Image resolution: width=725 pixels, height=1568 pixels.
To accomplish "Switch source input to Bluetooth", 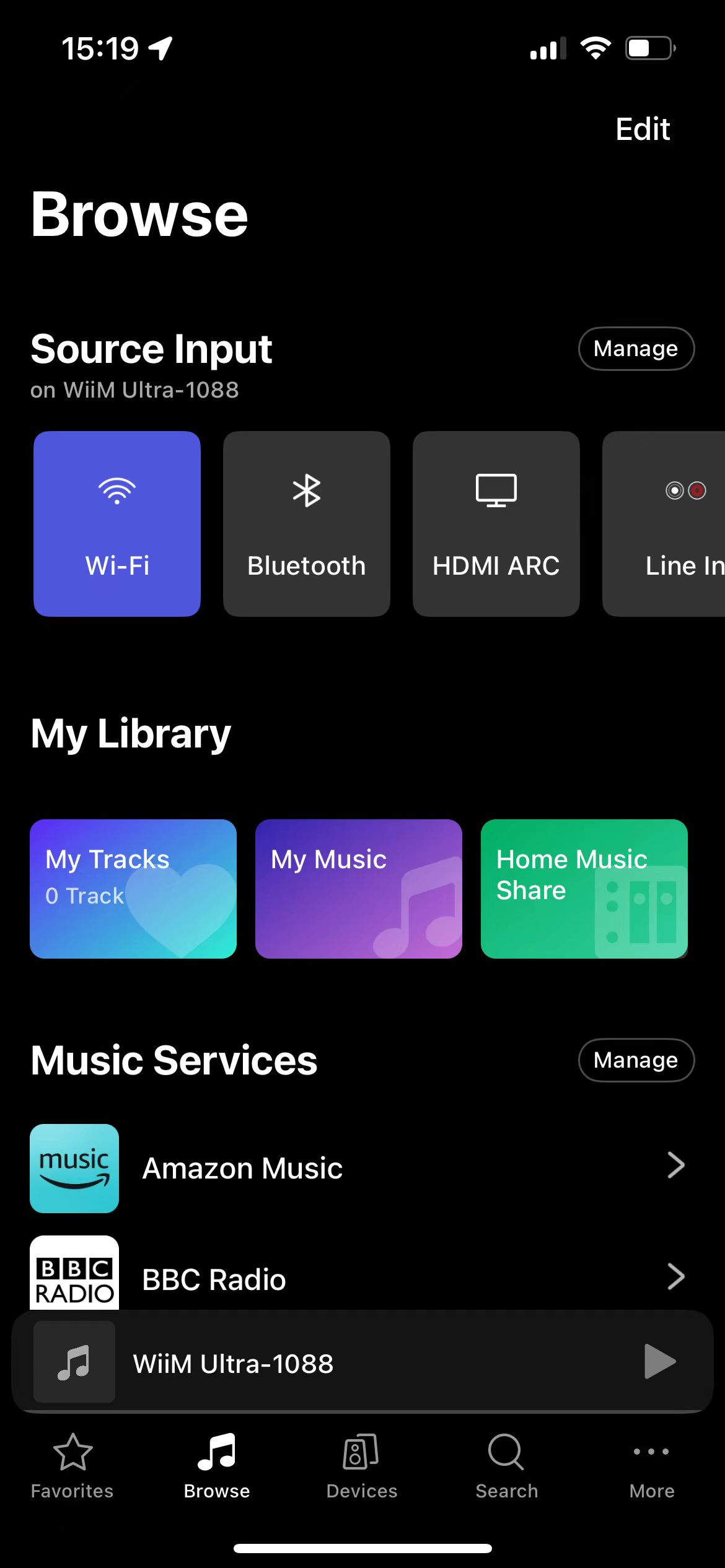I will [x=307, y=524].
